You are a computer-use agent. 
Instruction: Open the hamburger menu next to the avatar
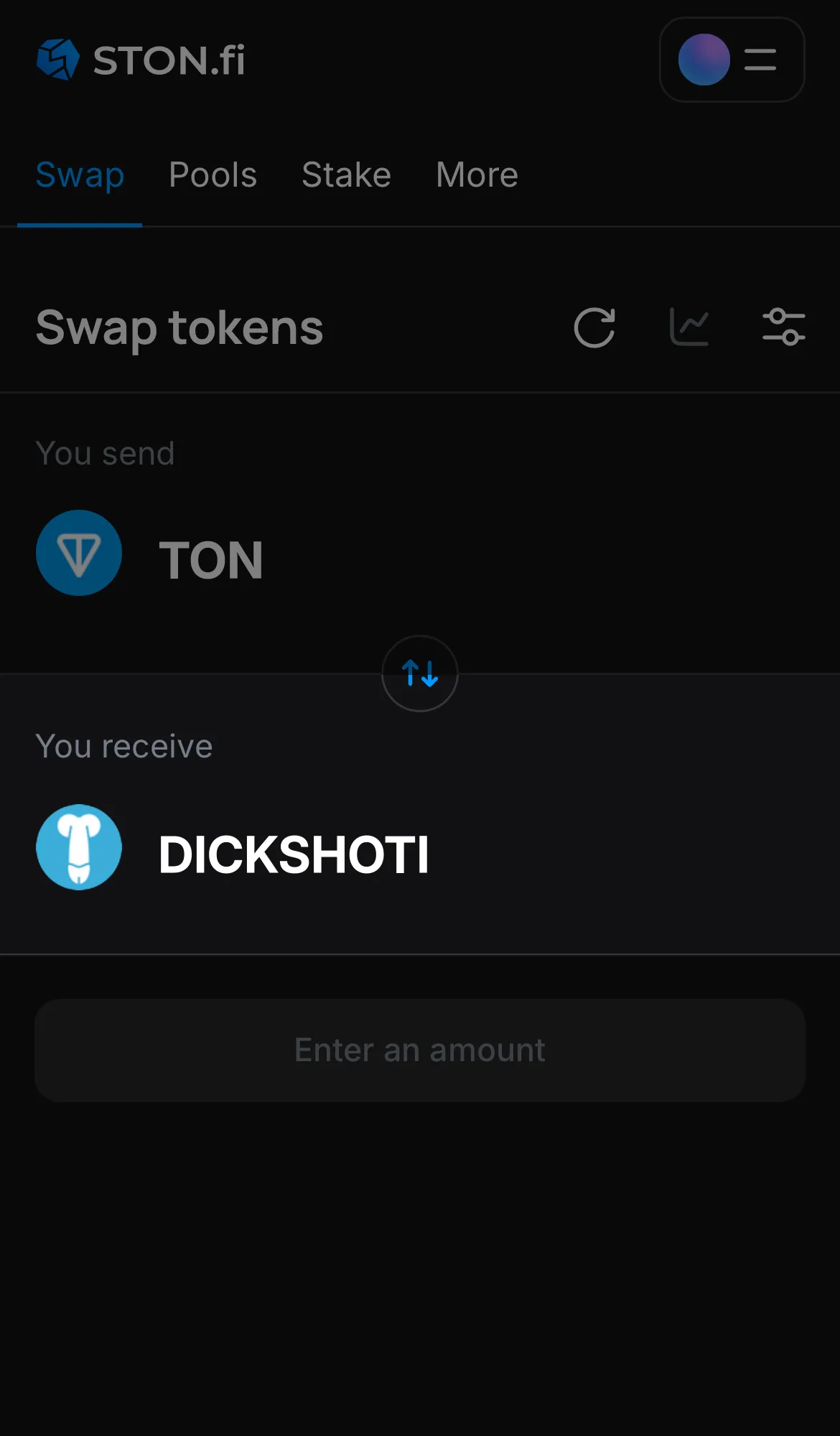point(760,60)
